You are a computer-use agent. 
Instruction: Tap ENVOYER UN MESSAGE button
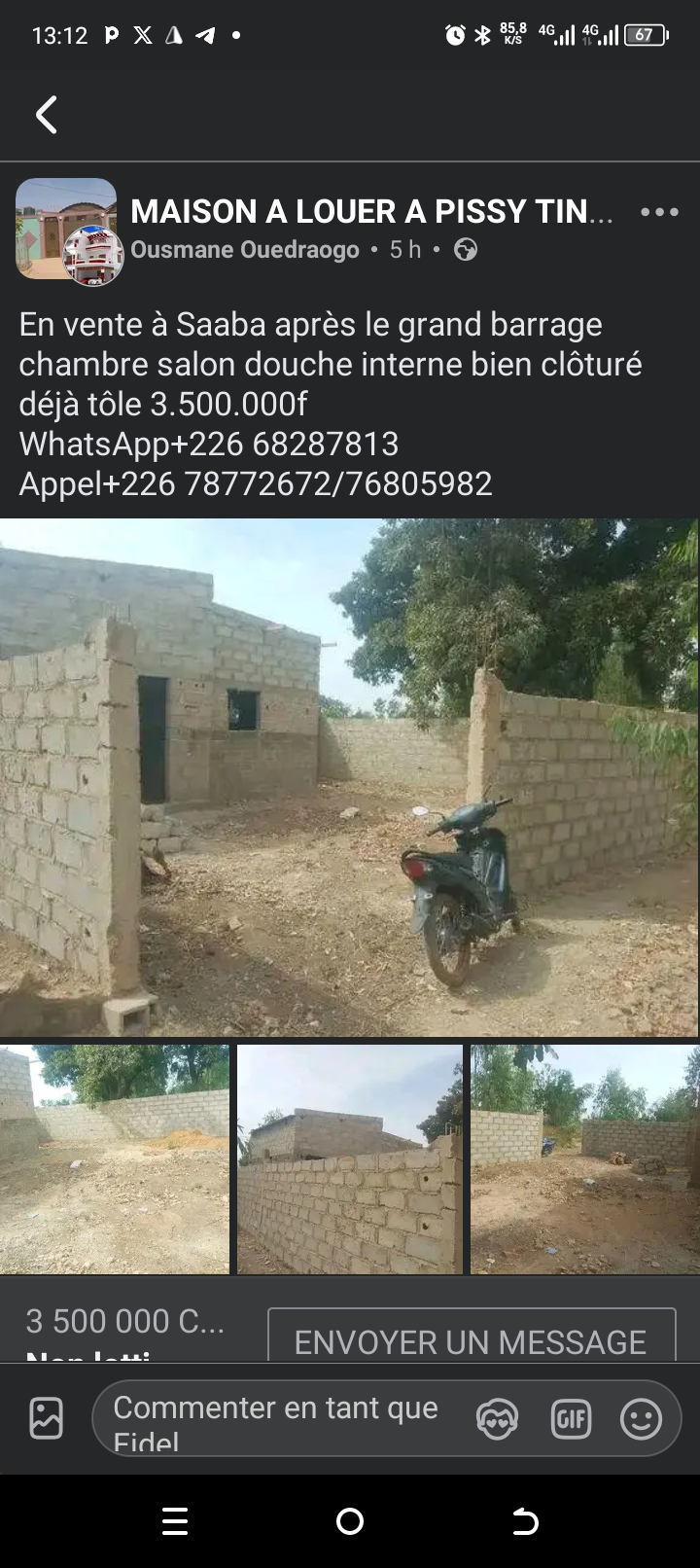click(471, 1340)
